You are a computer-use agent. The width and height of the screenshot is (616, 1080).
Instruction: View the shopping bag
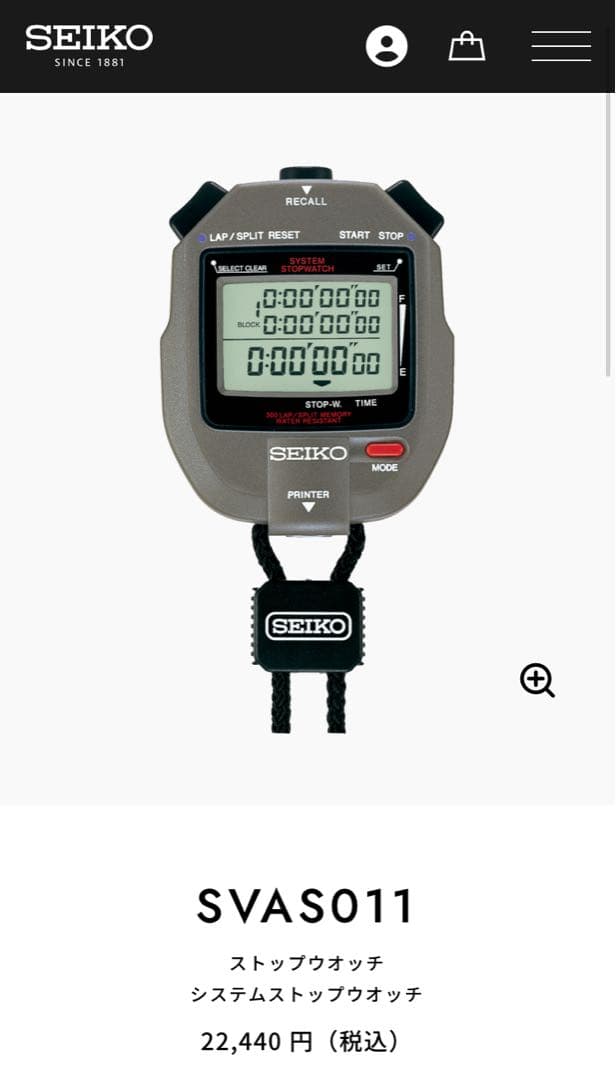pos(467,46)
